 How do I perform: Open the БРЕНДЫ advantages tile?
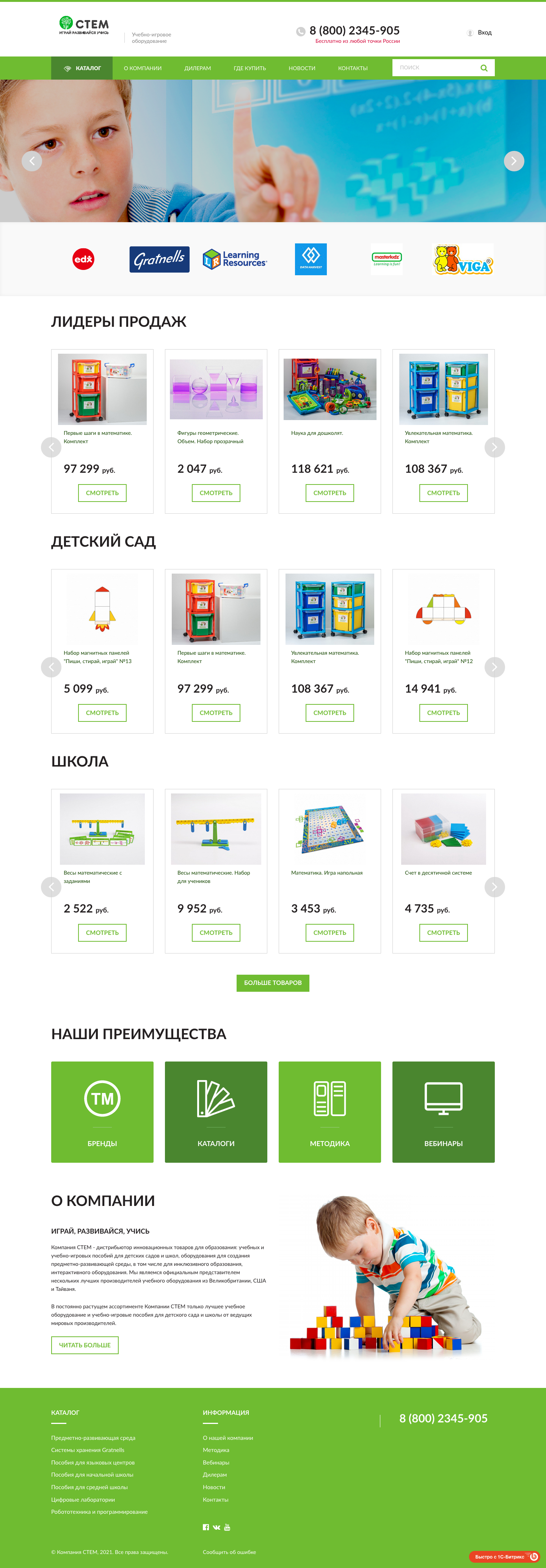(102, 1112)
